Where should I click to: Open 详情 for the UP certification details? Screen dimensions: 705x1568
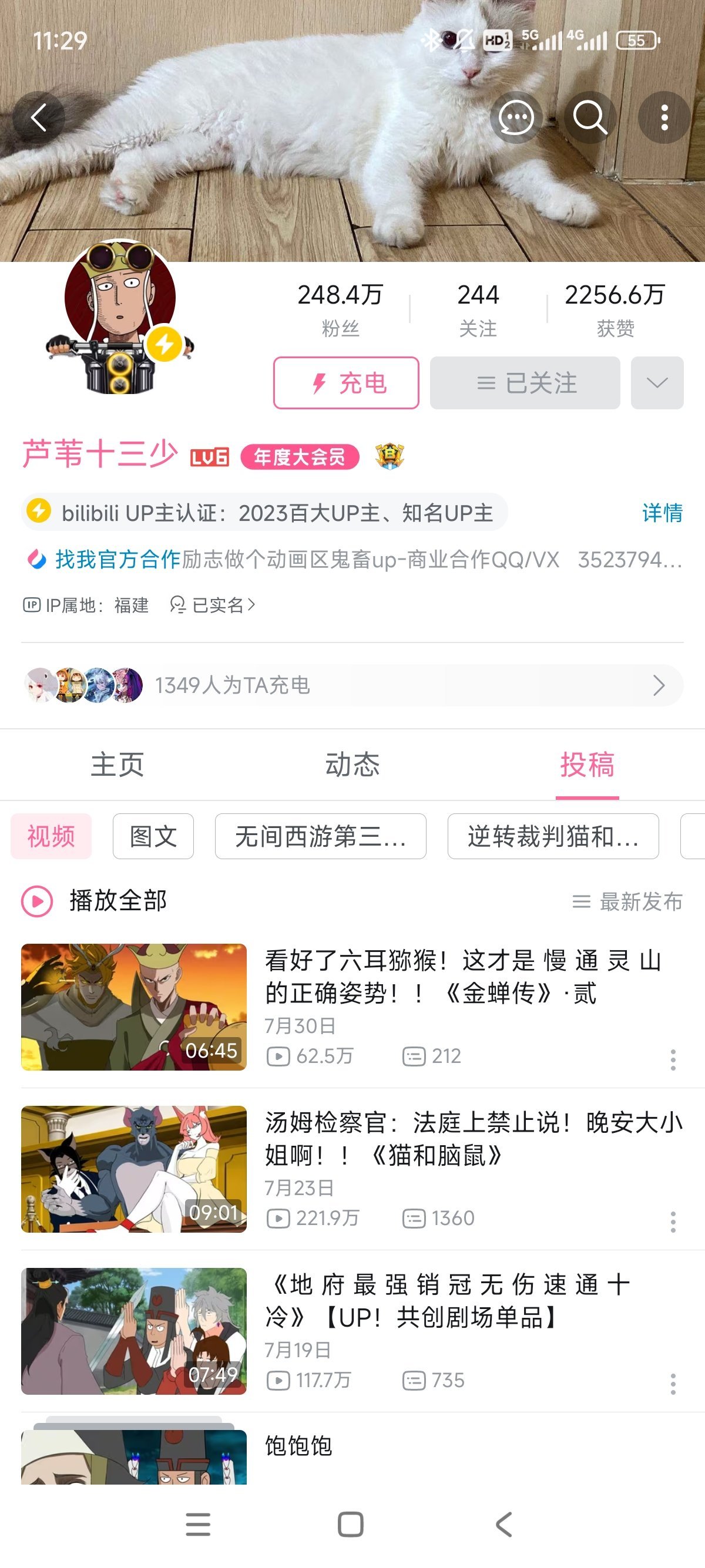pyautogui.click(x=662, y=513)
